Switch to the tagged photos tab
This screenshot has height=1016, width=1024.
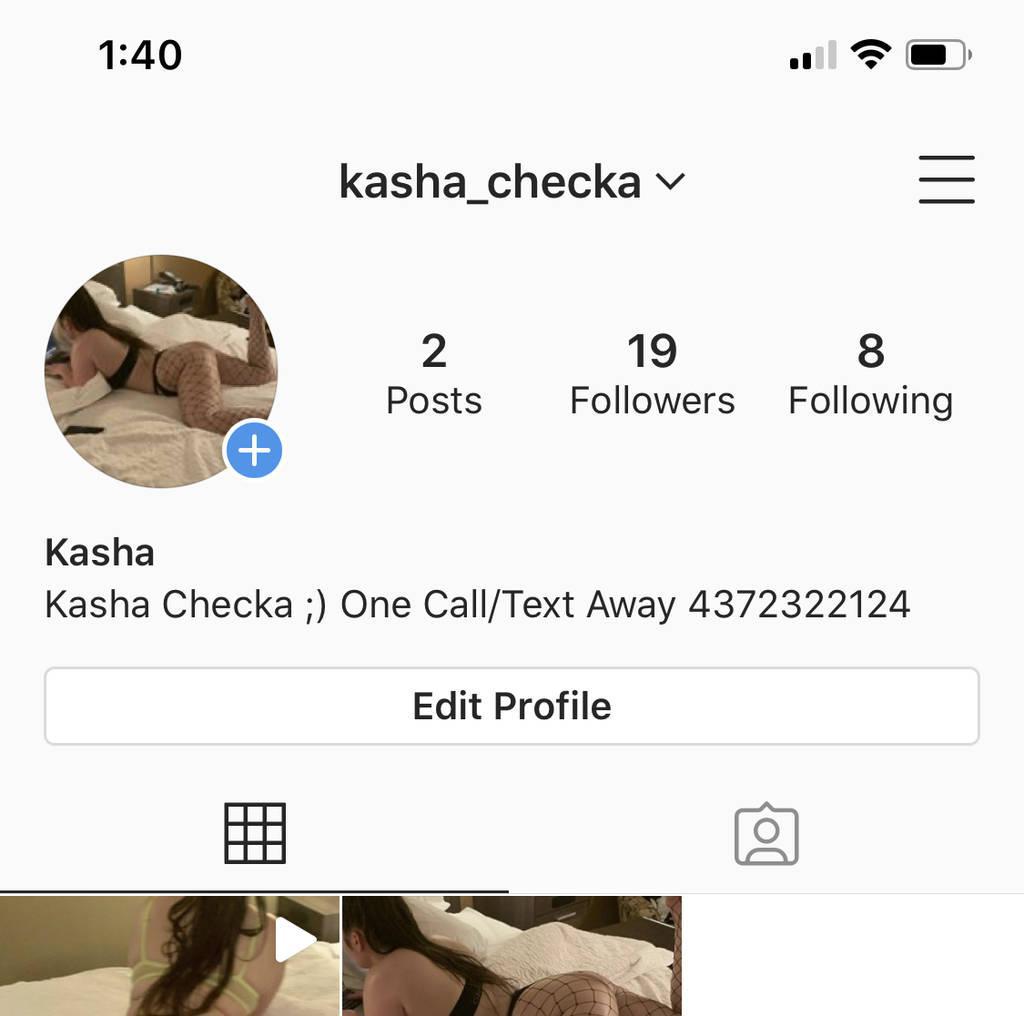766,833
